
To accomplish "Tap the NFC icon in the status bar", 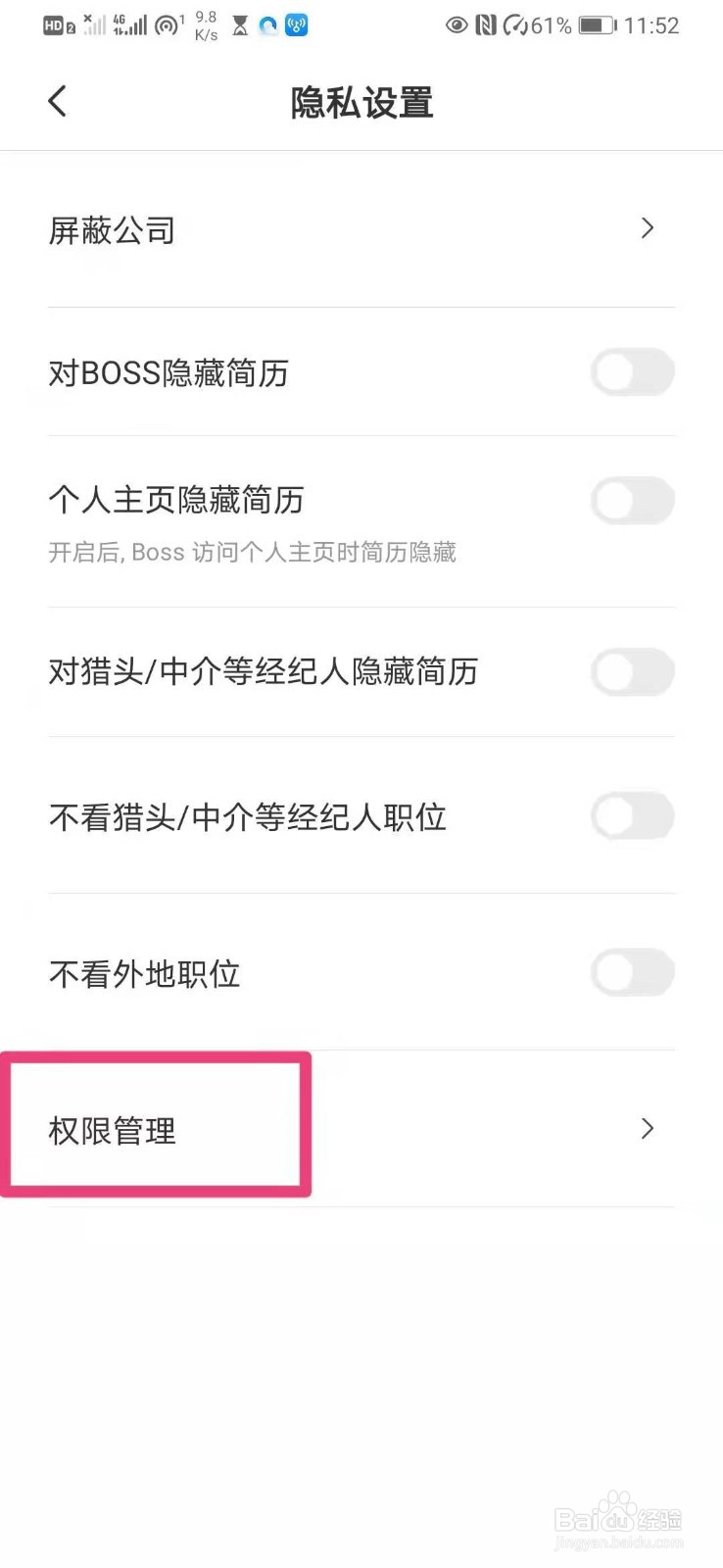I will tap(486, 25).
